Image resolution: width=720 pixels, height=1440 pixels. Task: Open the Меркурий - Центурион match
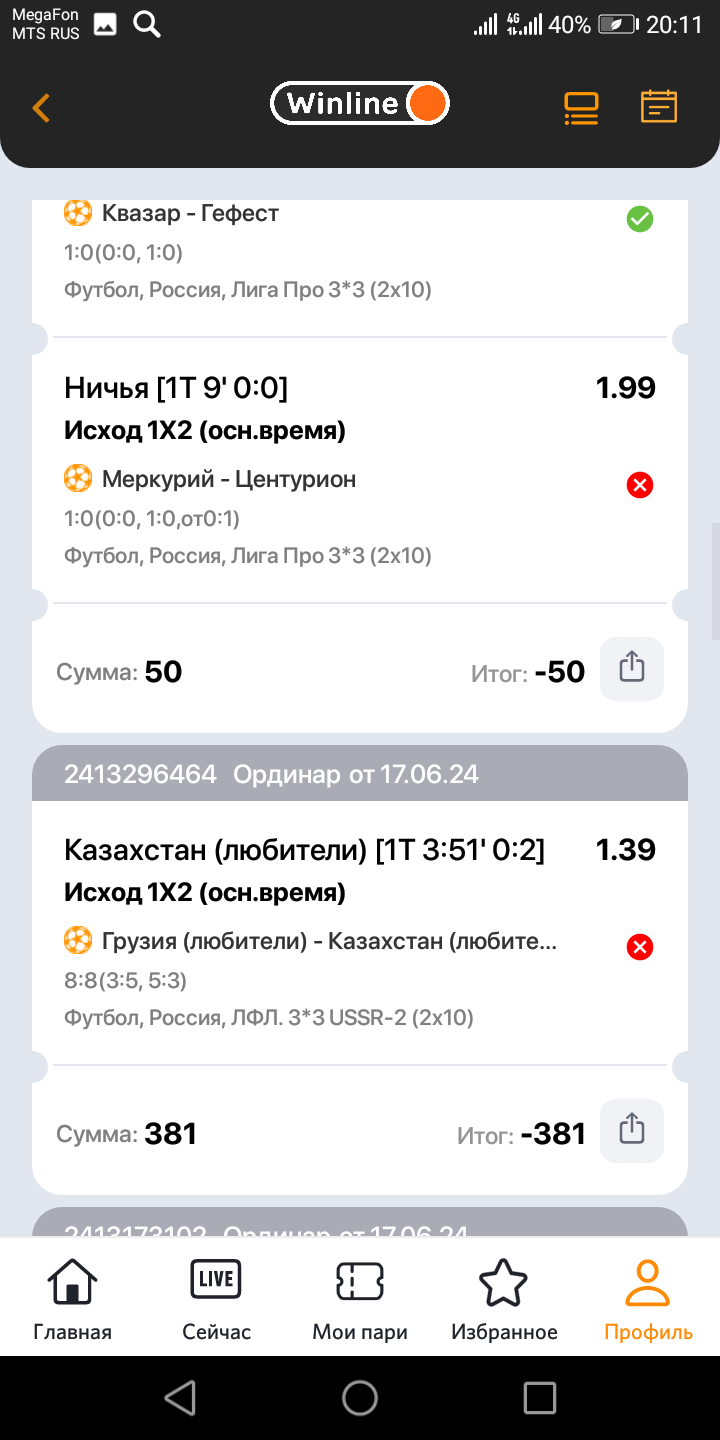click(x=229, y=479)
